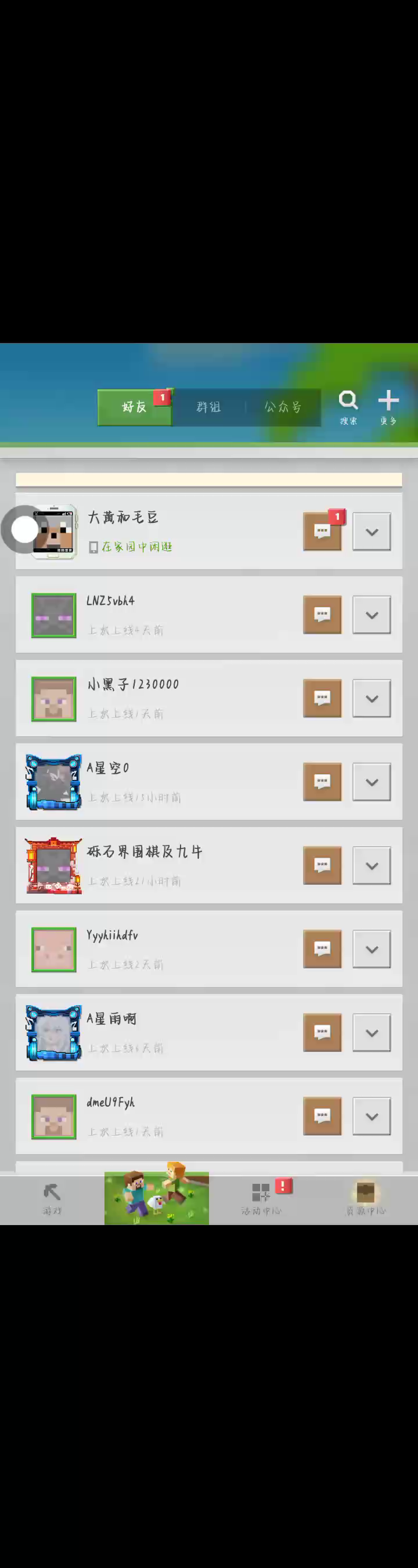Open chat with dmeU9Fyh

click(x=322, y=1116)
